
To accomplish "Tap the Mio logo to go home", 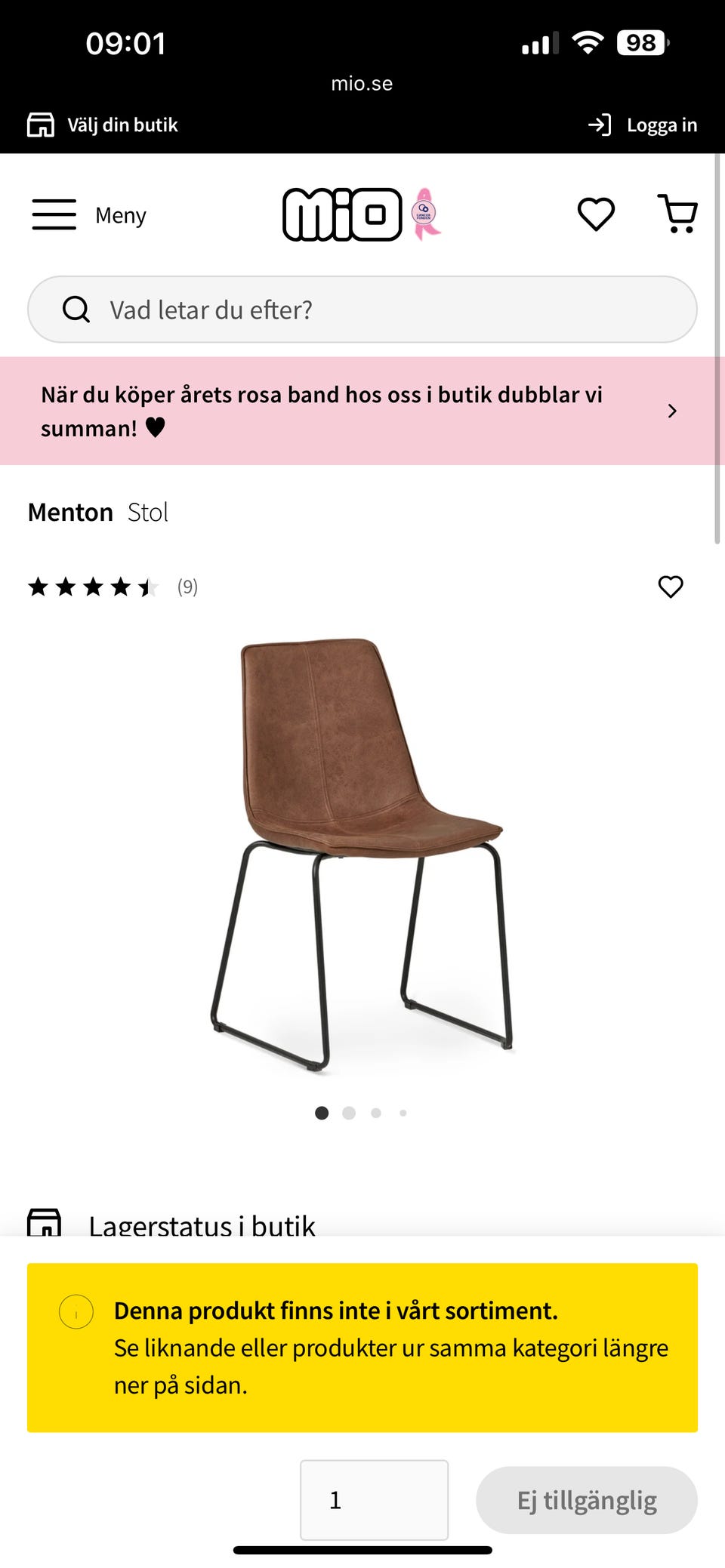I will click(x=343, y=215).
